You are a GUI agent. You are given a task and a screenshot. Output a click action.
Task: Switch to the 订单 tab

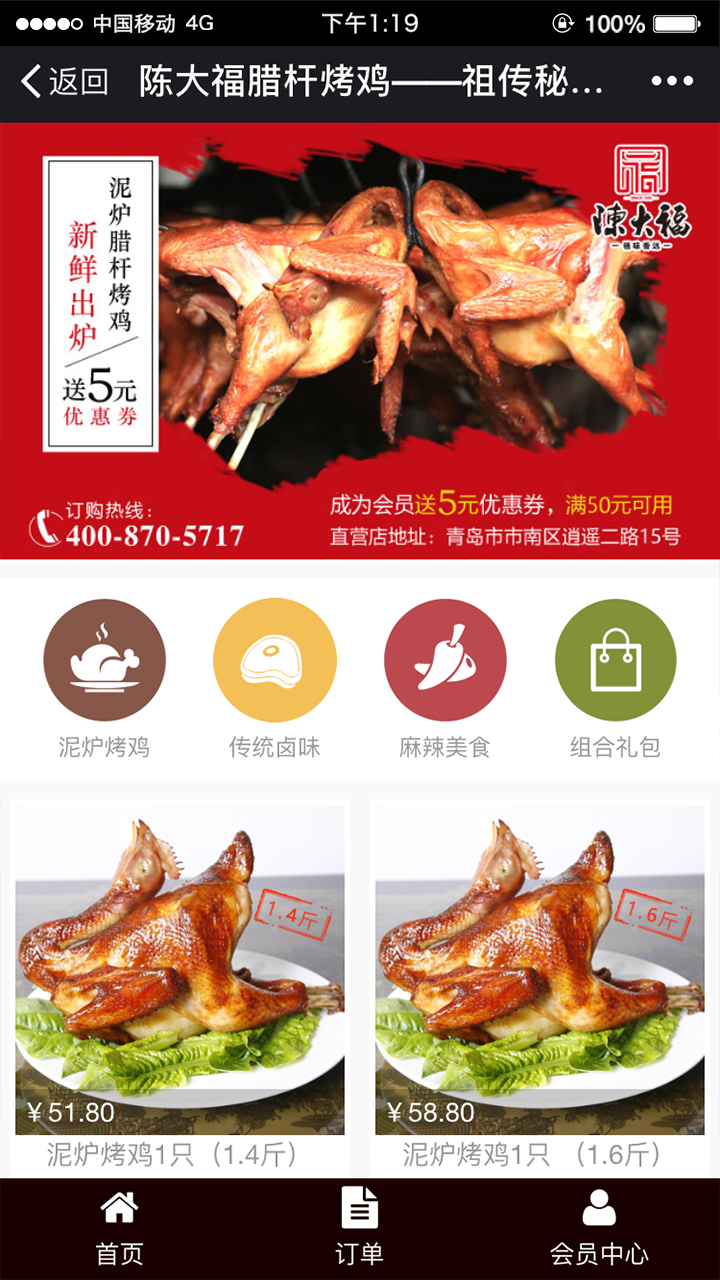359,1228
